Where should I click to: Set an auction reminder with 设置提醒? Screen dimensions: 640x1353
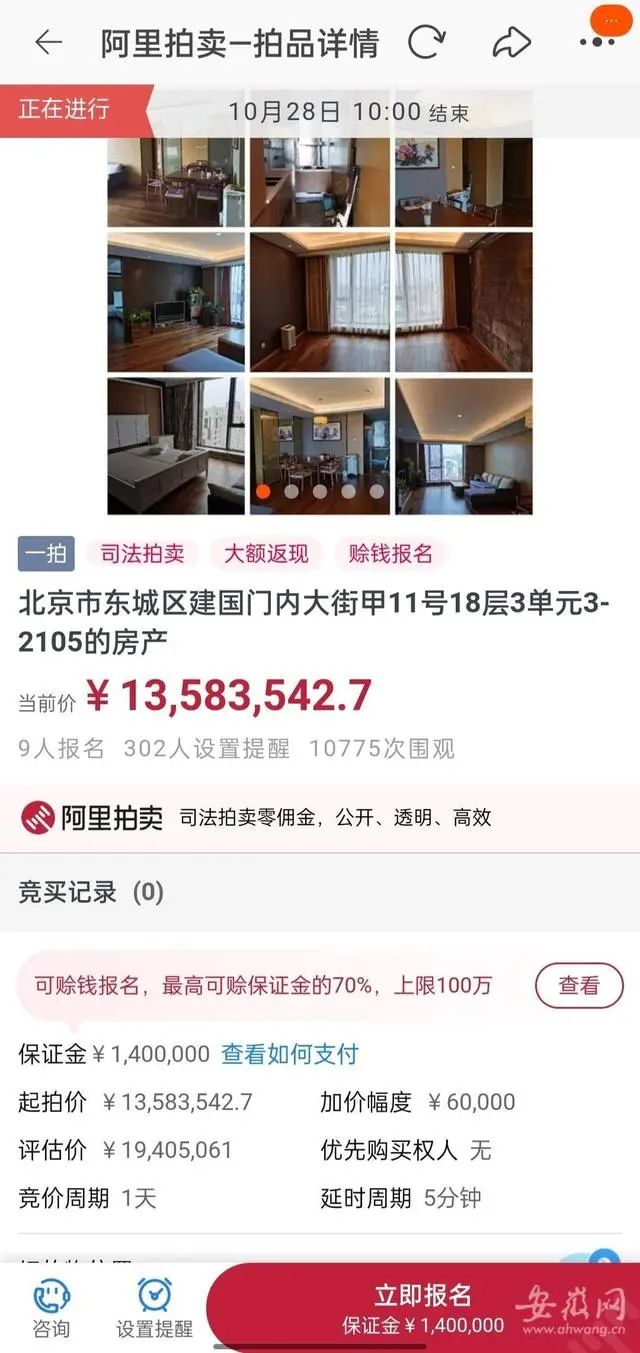click(x=154, y=1309)
